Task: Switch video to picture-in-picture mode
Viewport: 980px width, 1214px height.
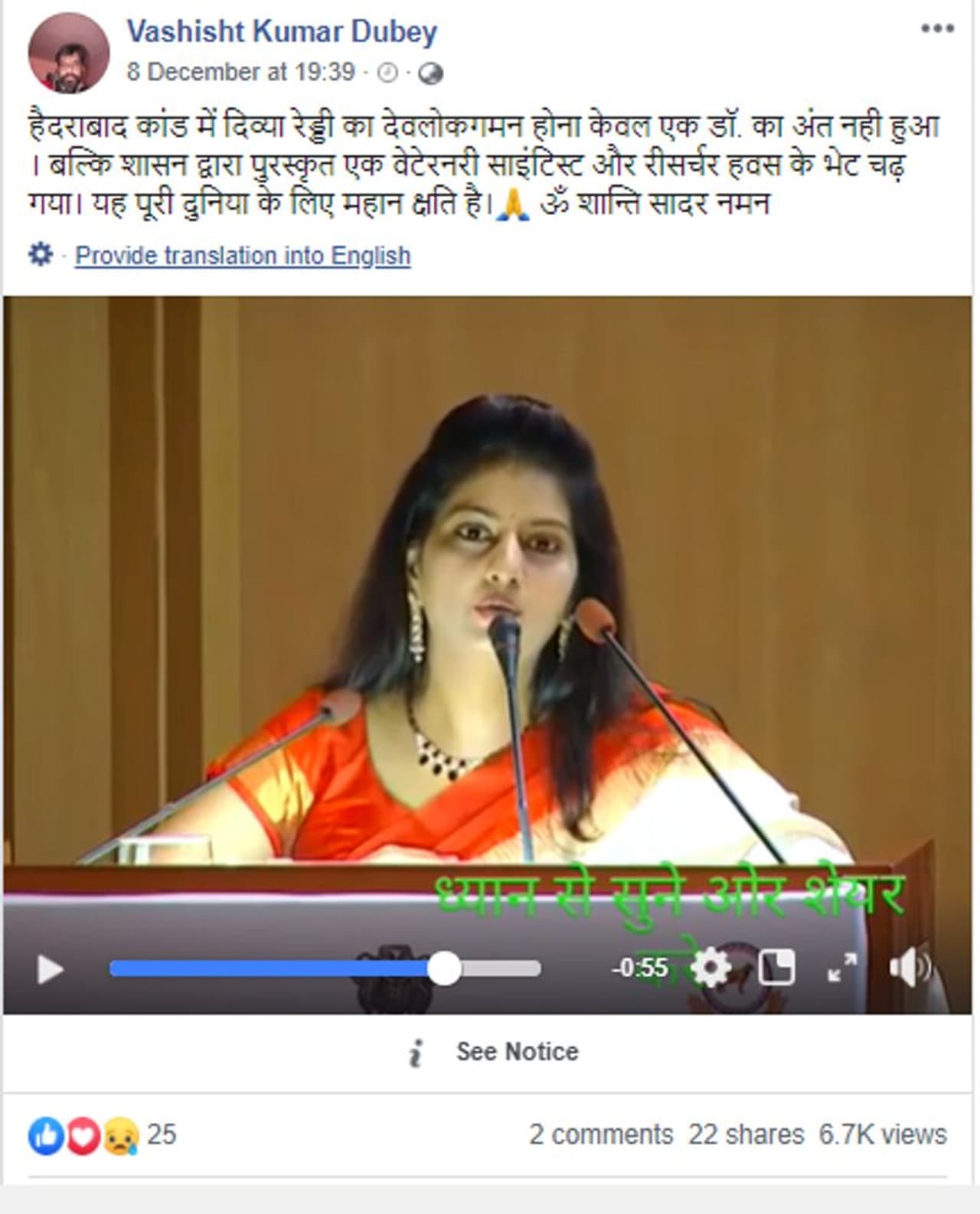Action: pyautogui.click(x=776, y=968)
